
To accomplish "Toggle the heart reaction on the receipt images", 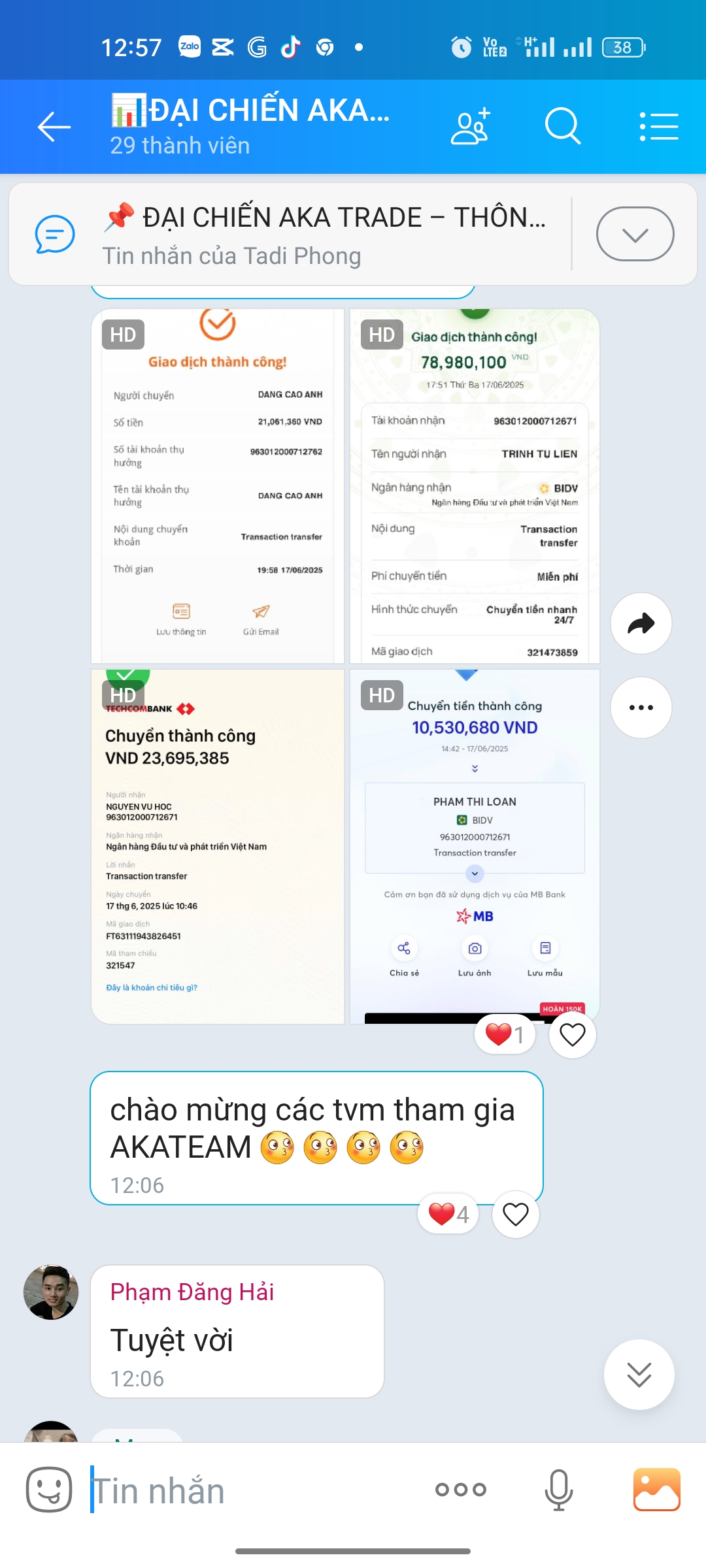I will point(572,1034).
